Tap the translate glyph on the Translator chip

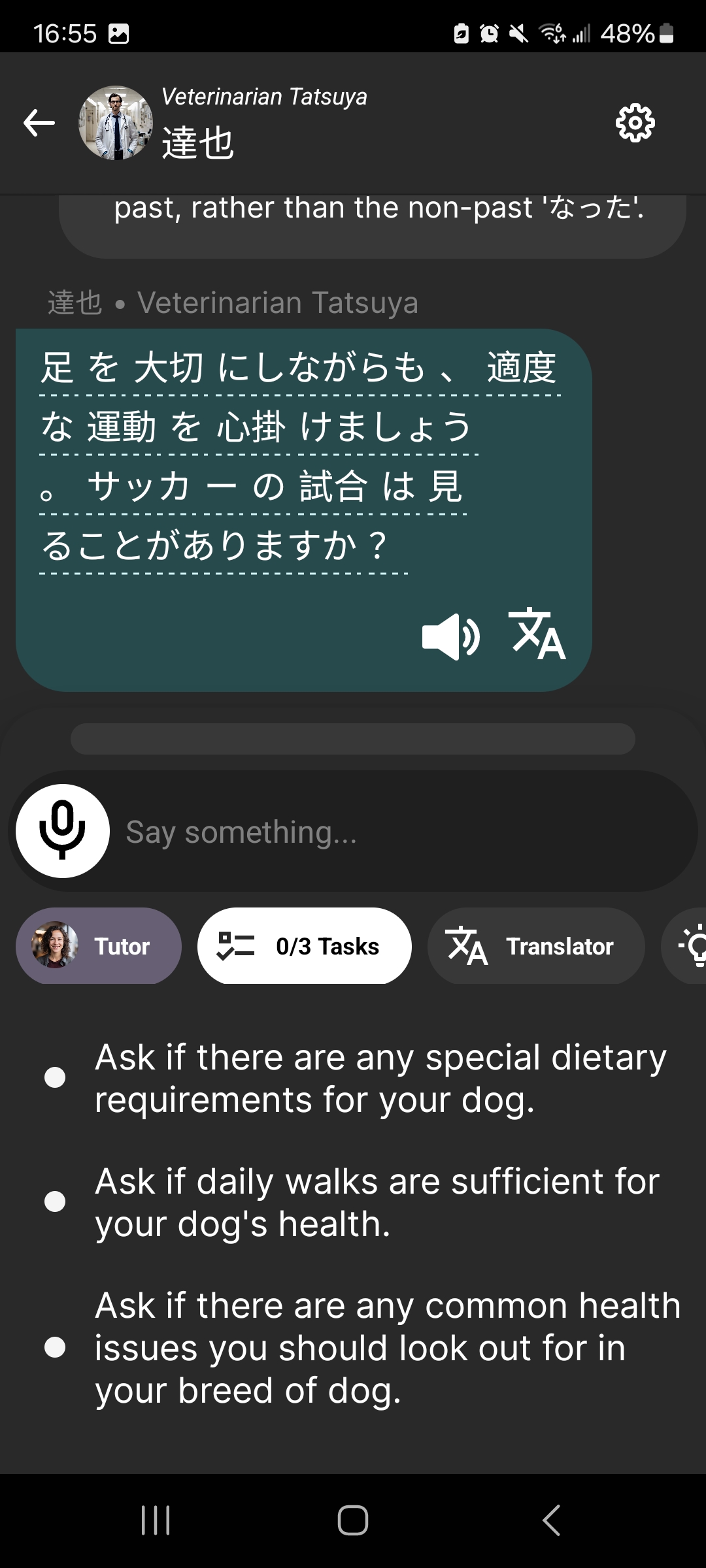[x=465, y=947]
